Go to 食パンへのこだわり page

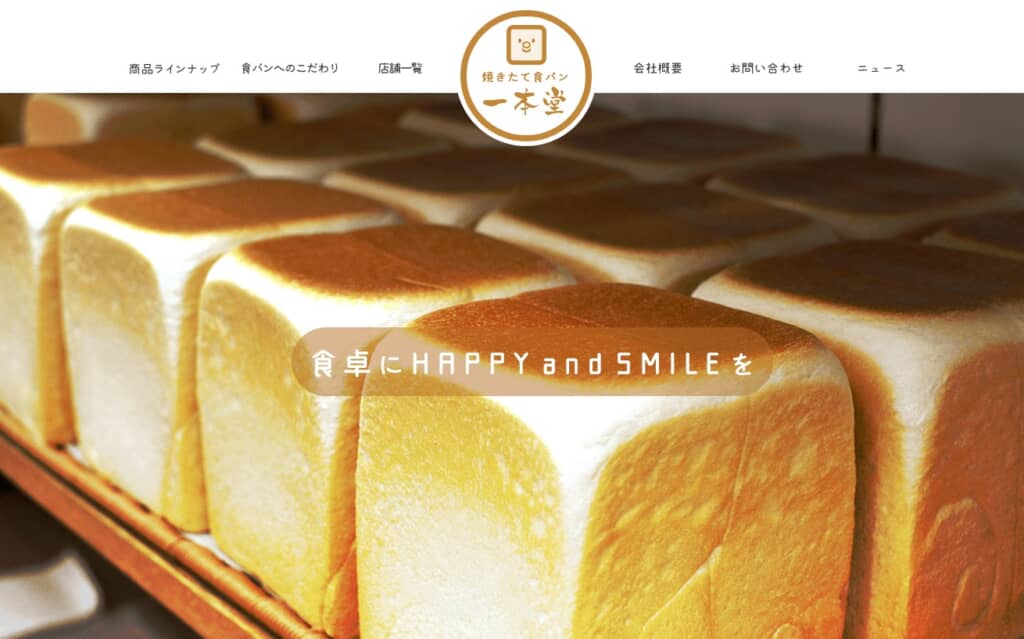(290, 69)
